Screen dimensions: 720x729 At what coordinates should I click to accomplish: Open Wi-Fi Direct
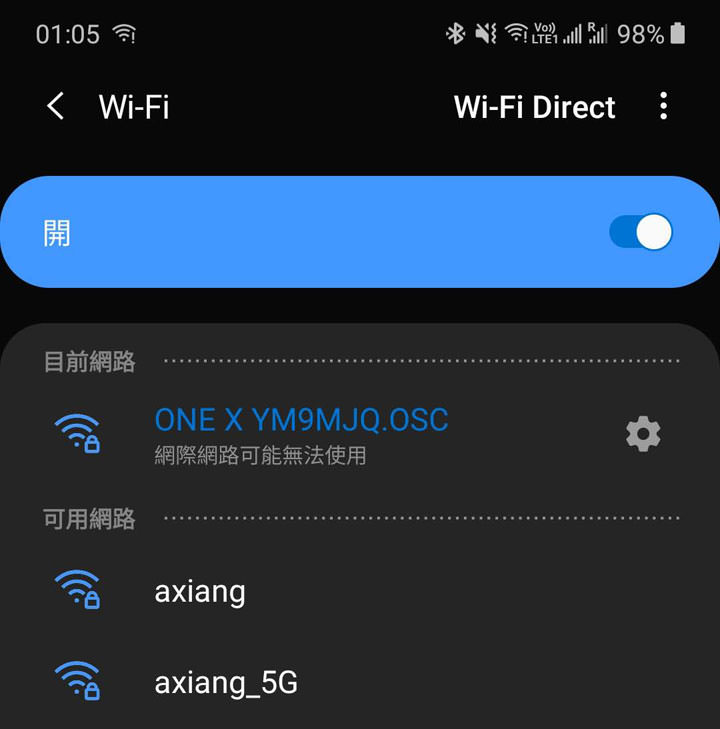click(x=534, y=107)
